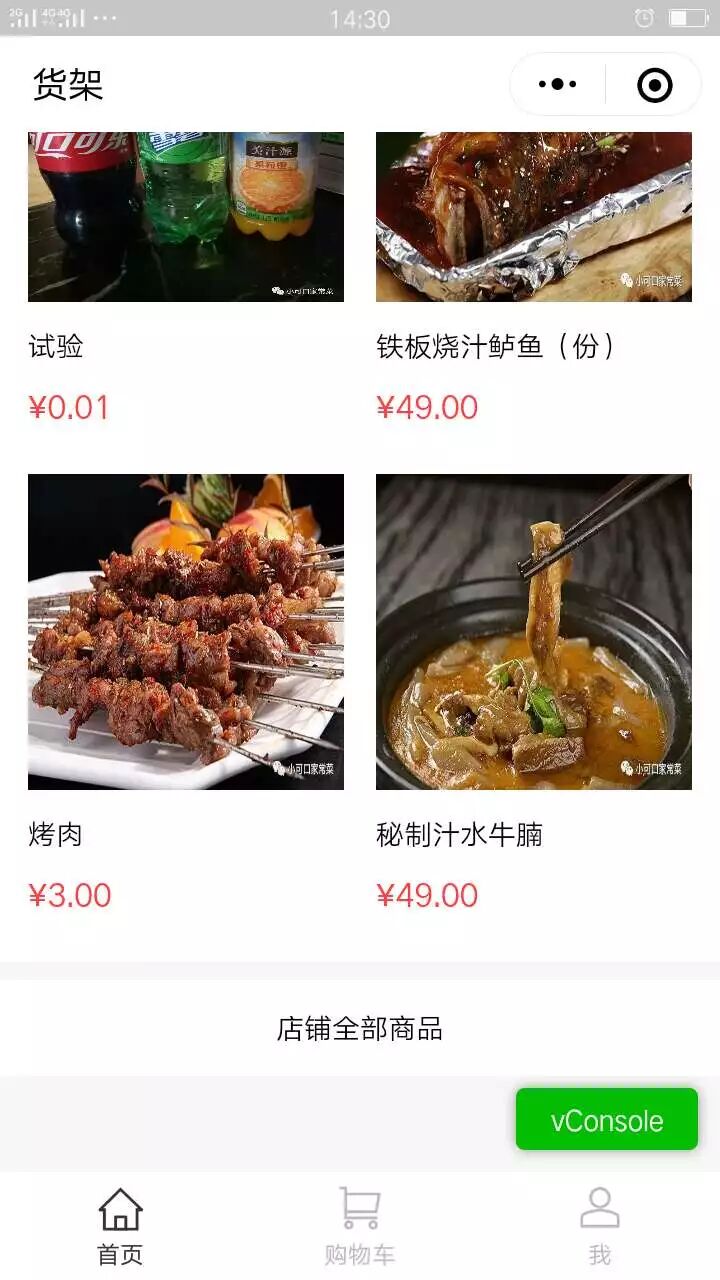Go to the 购物车 tab

pyautogui.click(x=360, y=1226)
